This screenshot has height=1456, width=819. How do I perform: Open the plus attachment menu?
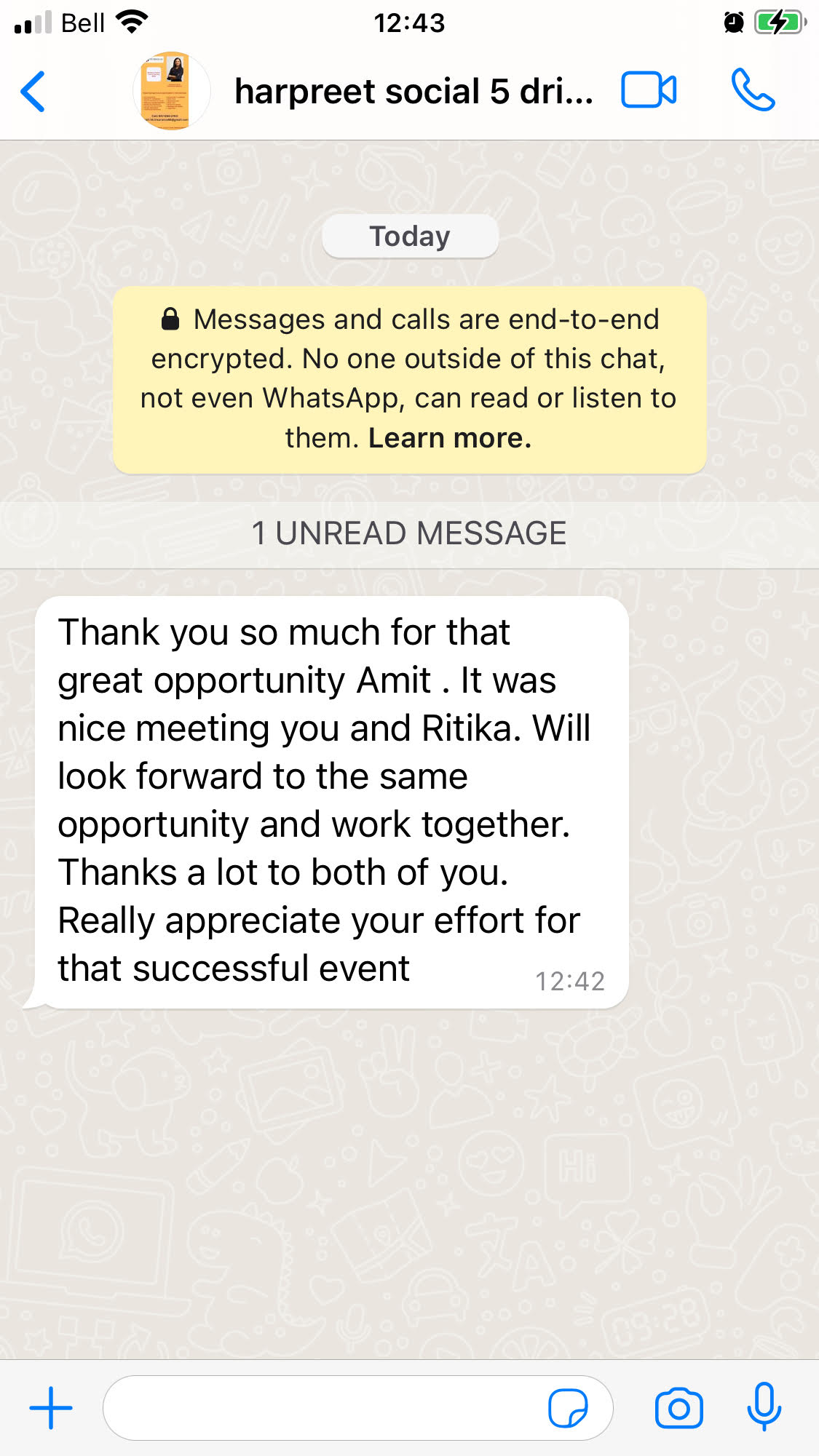(51, 1408)
